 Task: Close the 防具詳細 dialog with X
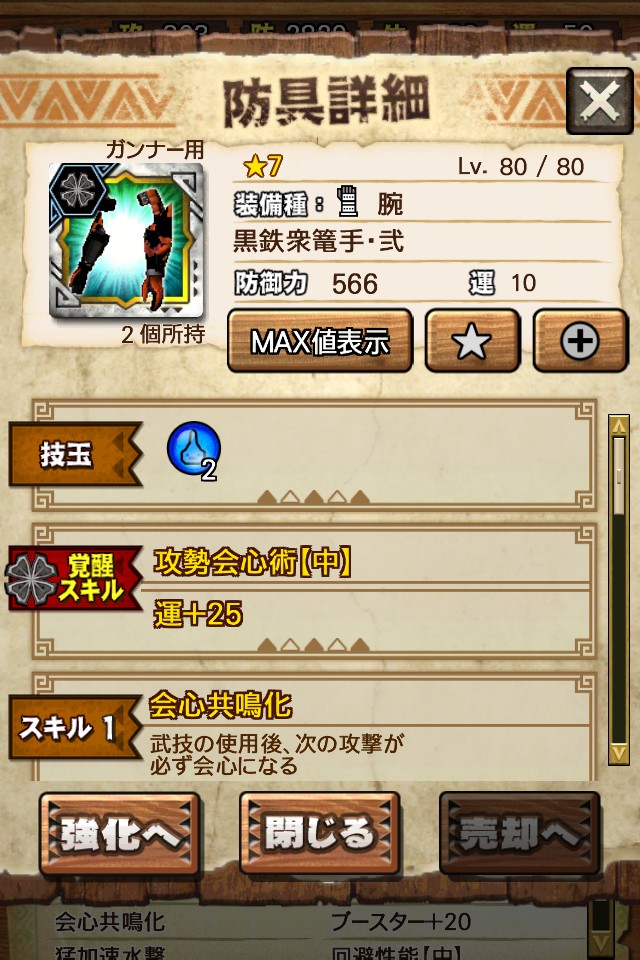click(599, 101)
